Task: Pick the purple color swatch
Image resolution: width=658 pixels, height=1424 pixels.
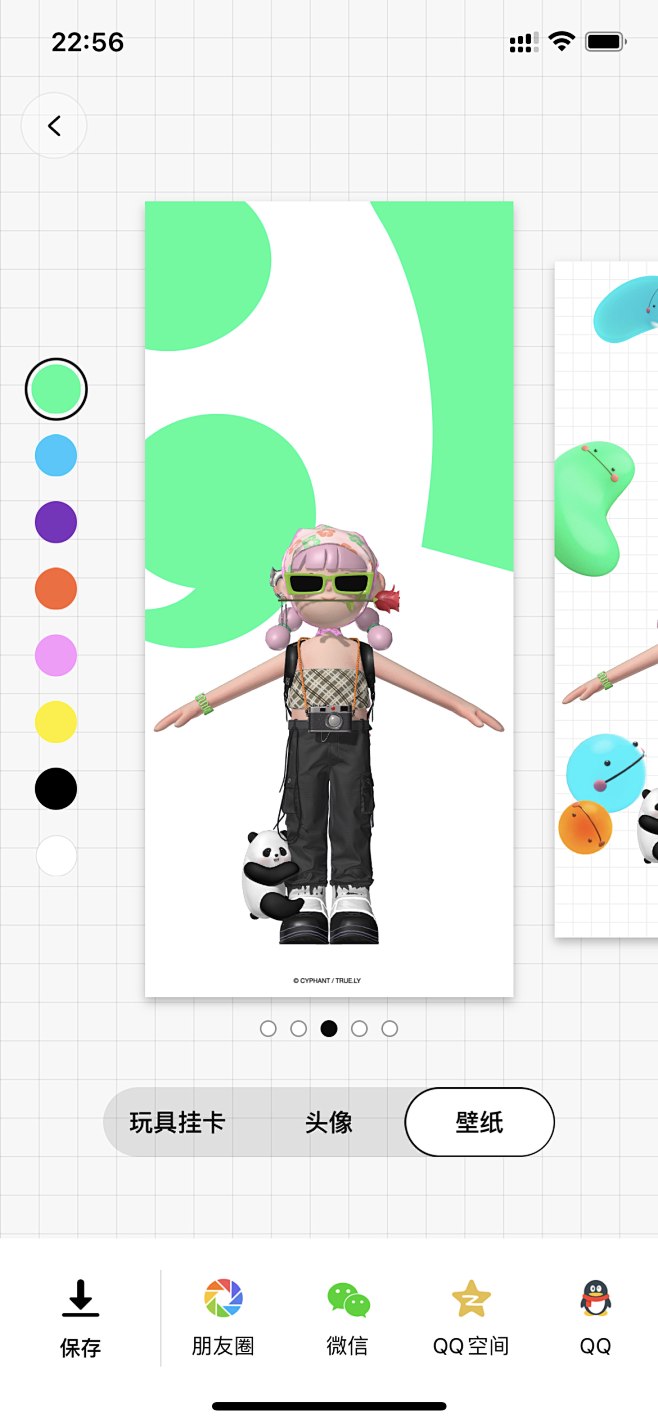Action: tap(56, 522)
